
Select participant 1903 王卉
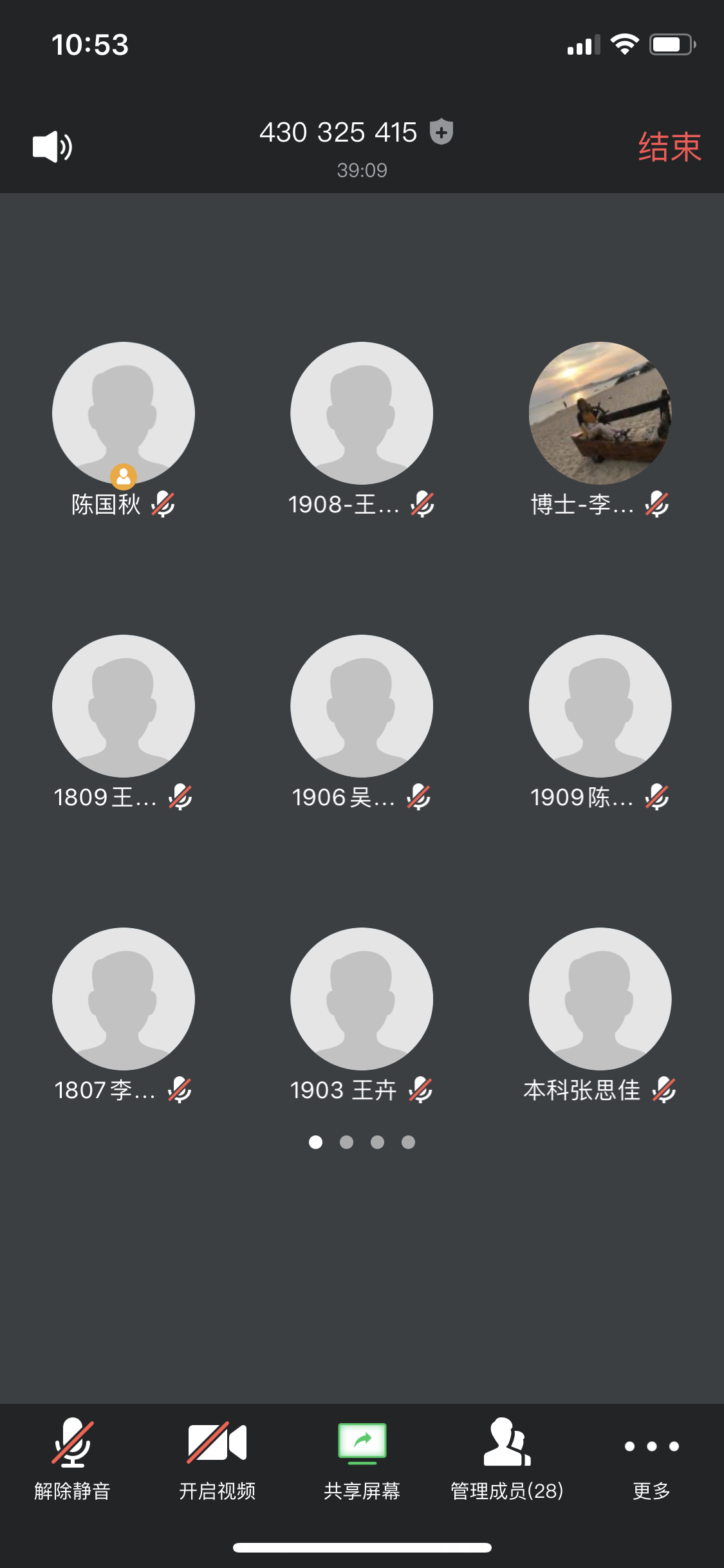coord(362,999)
